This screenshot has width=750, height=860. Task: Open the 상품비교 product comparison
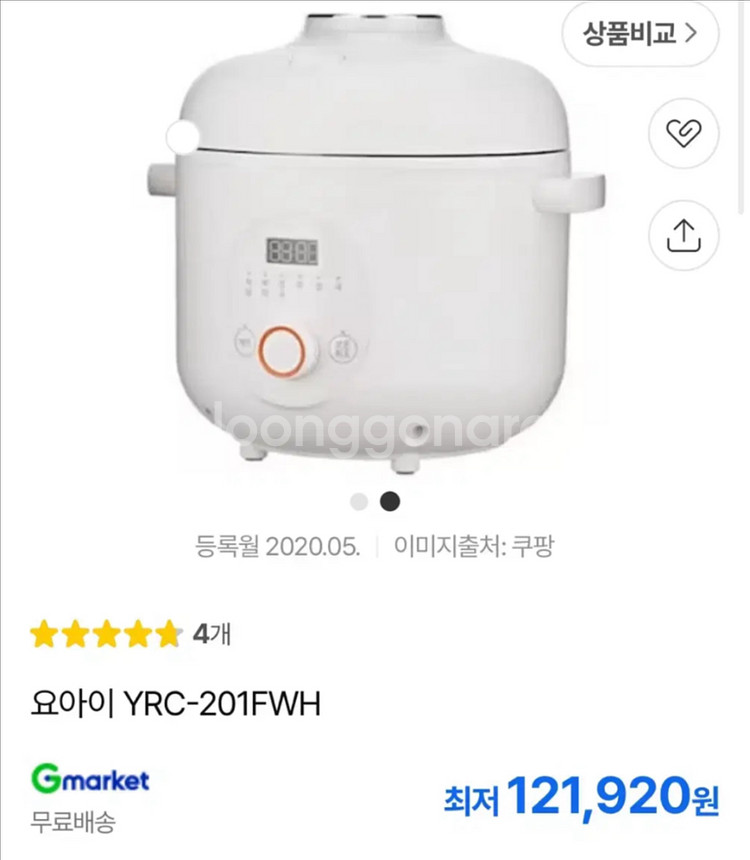point(640,33)
